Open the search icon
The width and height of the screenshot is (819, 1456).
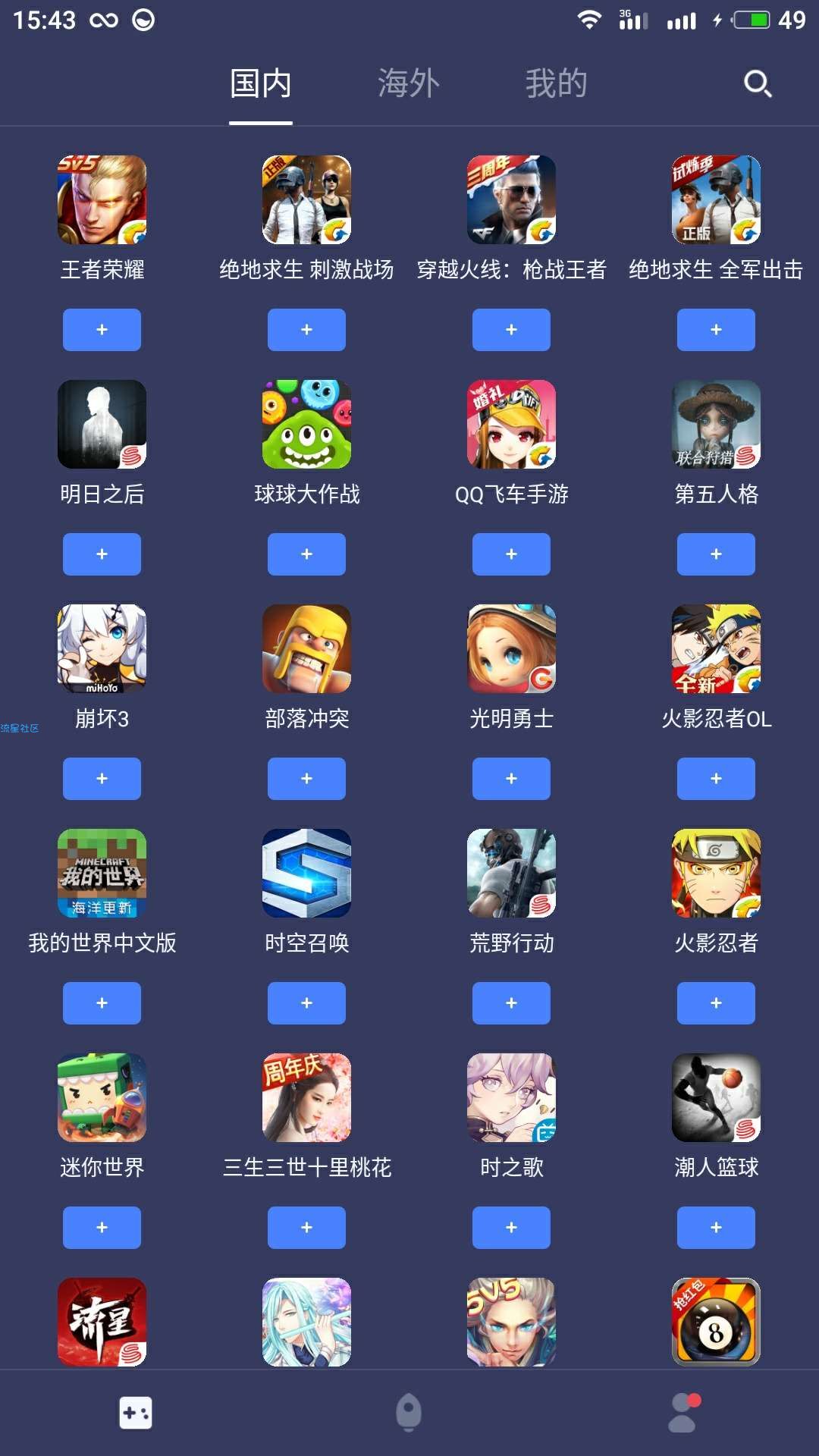pyautogui.click(x=758, y=83)
